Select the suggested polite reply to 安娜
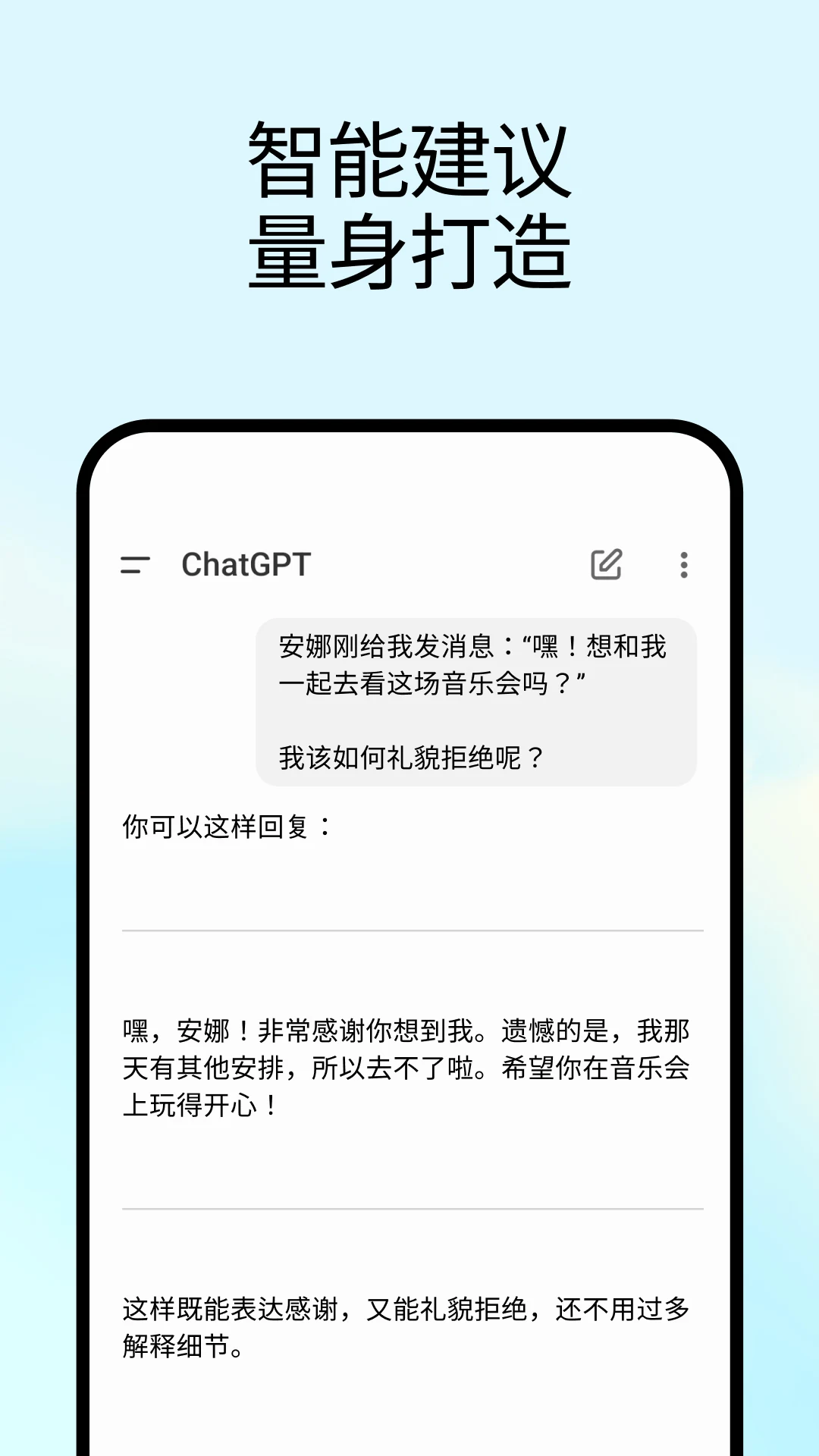This screenshot has height=1456, width=819. [x=409, y=1062]
